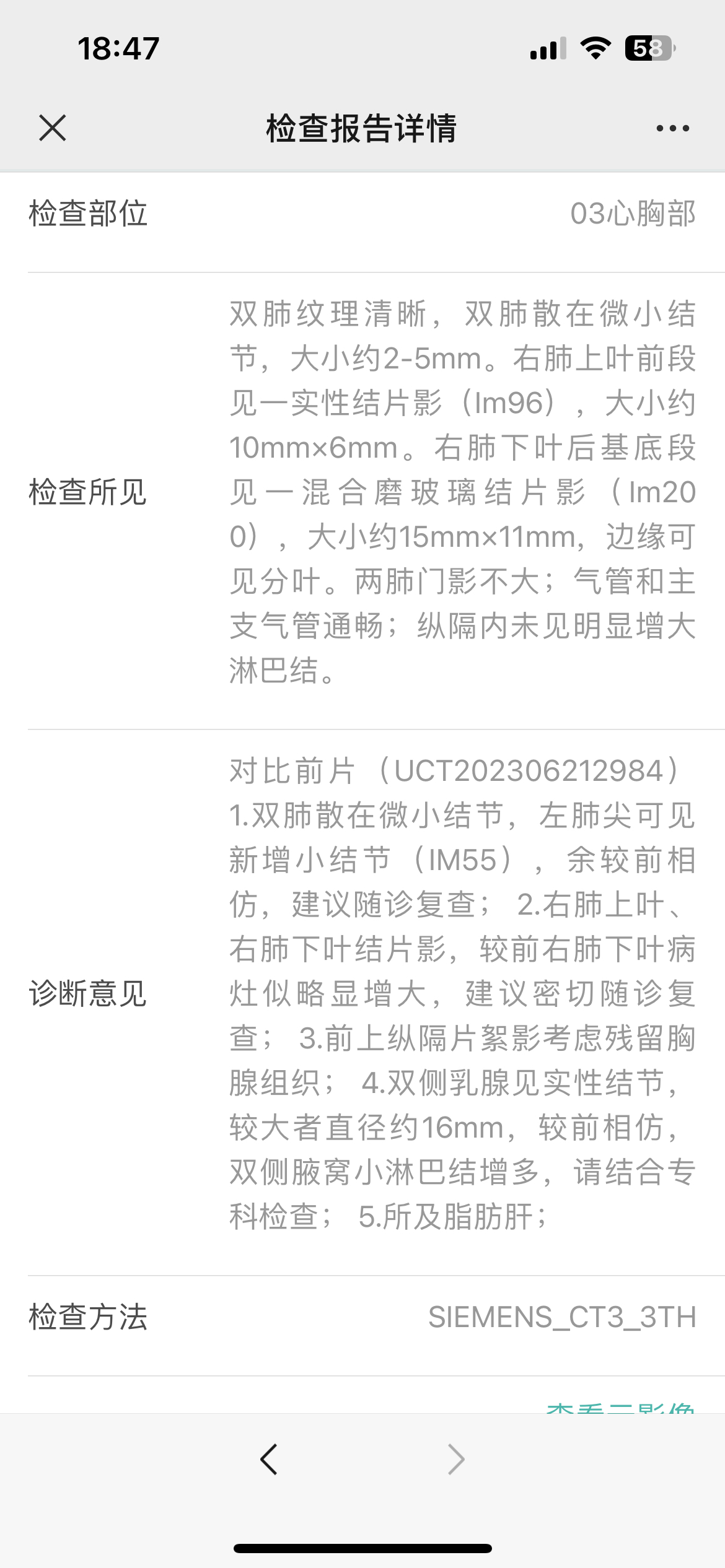Image resolution: width=725 pixels, height=1568 pixels.
Task: Go back using the bottom back arrow
Action: (269, 1460)
